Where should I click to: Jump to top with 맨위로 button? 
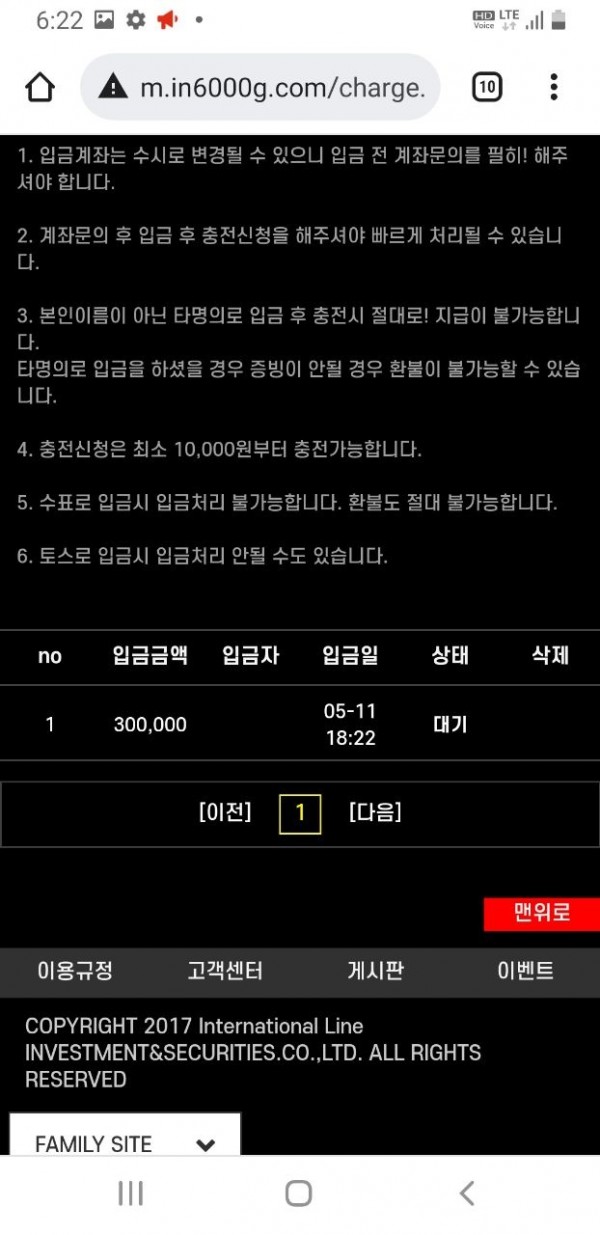point(541,914)
